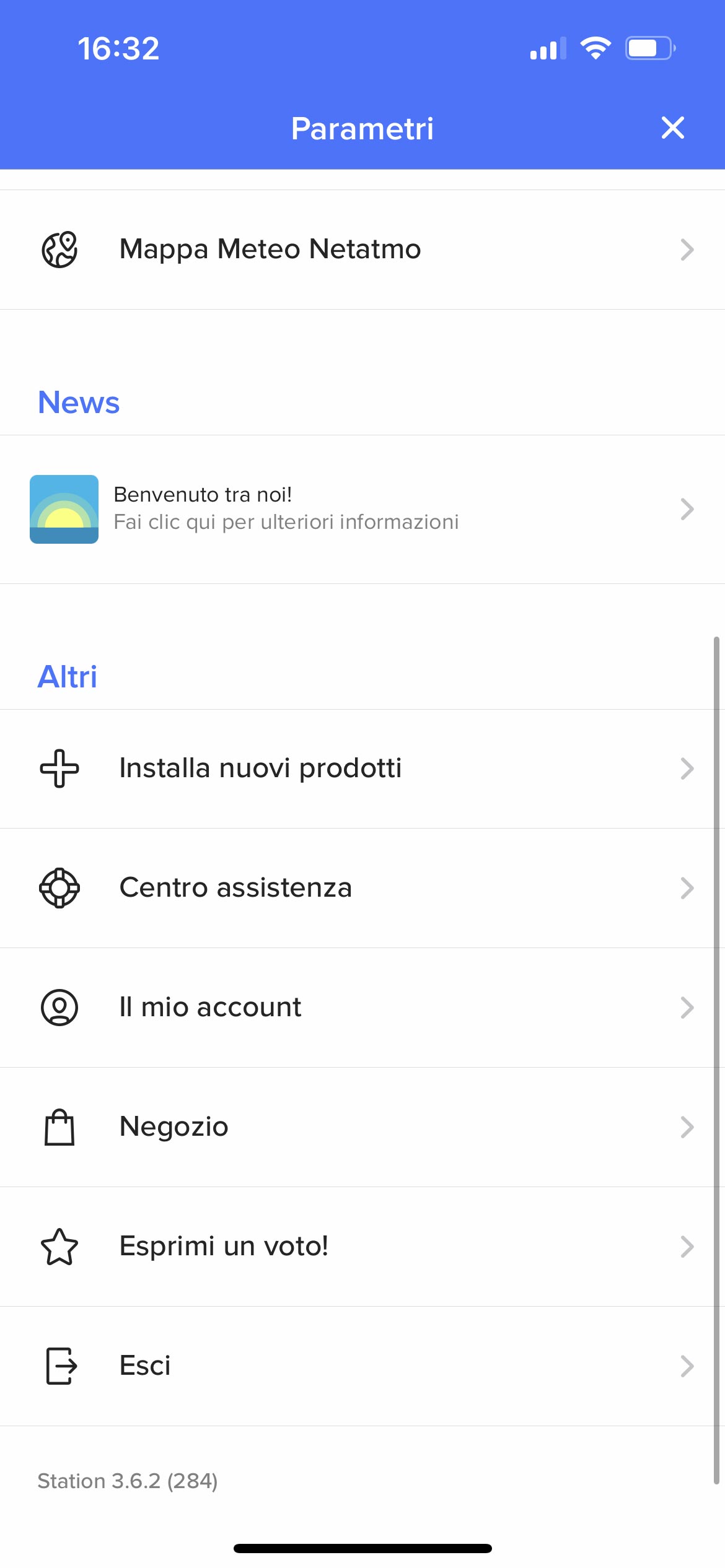725x1568 pixels.
Task: Select Installa nuovi prodotti
Action: [x=362, y=769]
